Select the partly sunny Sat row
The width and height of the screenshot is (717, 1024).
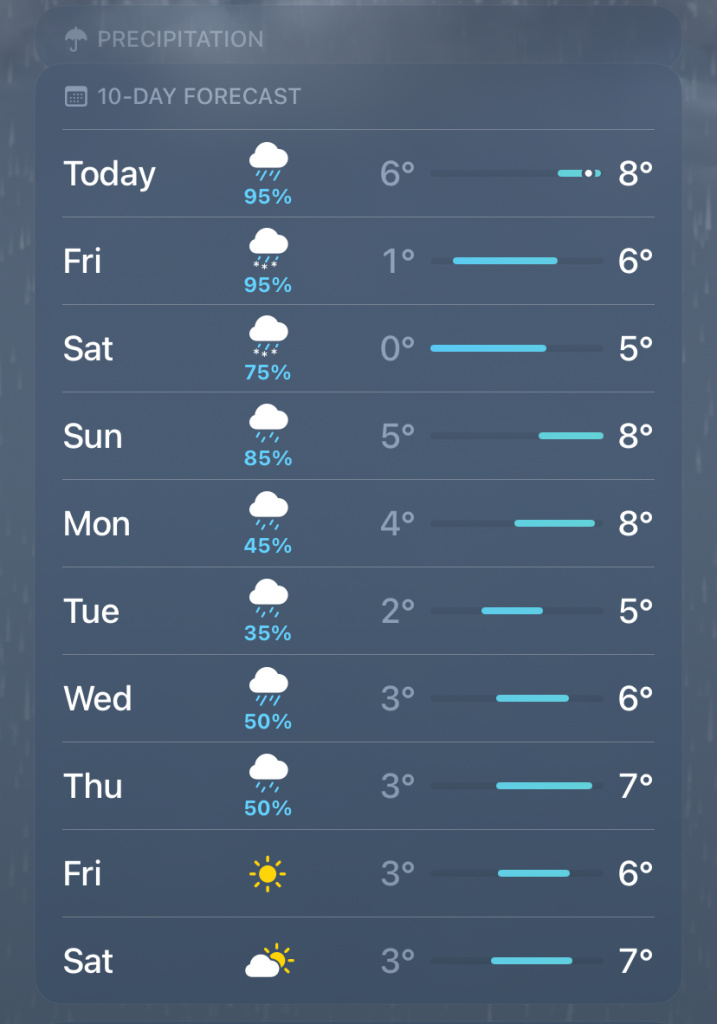[x=358, y=961]
